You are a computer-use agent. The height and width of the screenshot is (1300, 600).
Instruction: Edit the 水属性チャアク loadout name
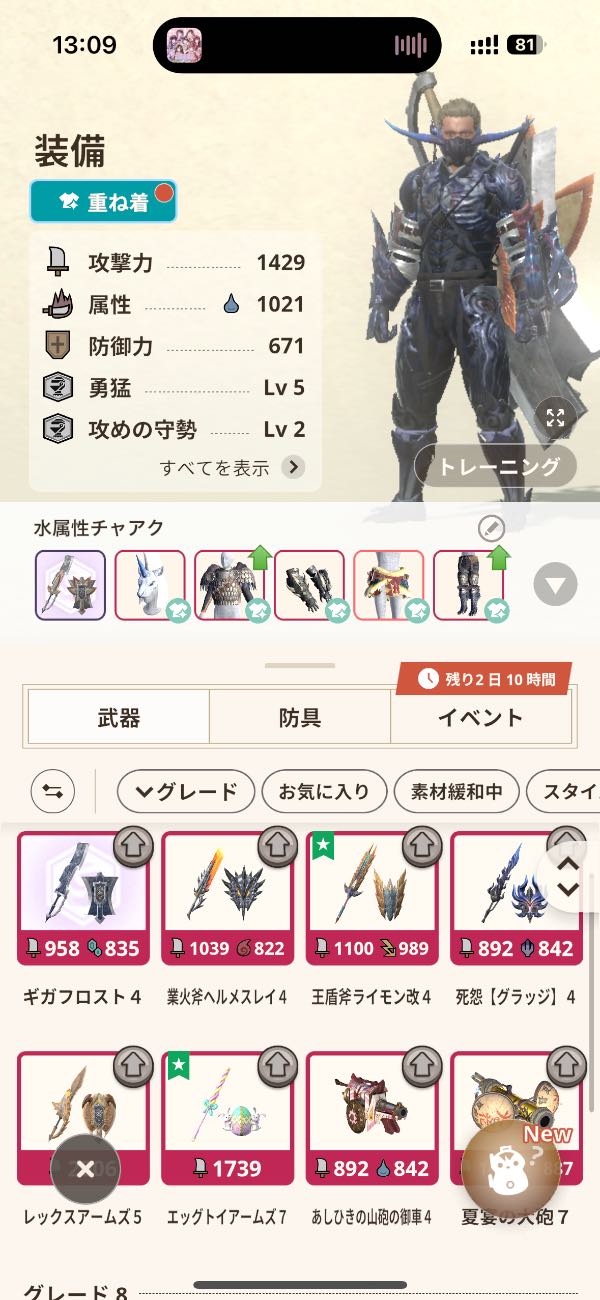pos(491,529)
